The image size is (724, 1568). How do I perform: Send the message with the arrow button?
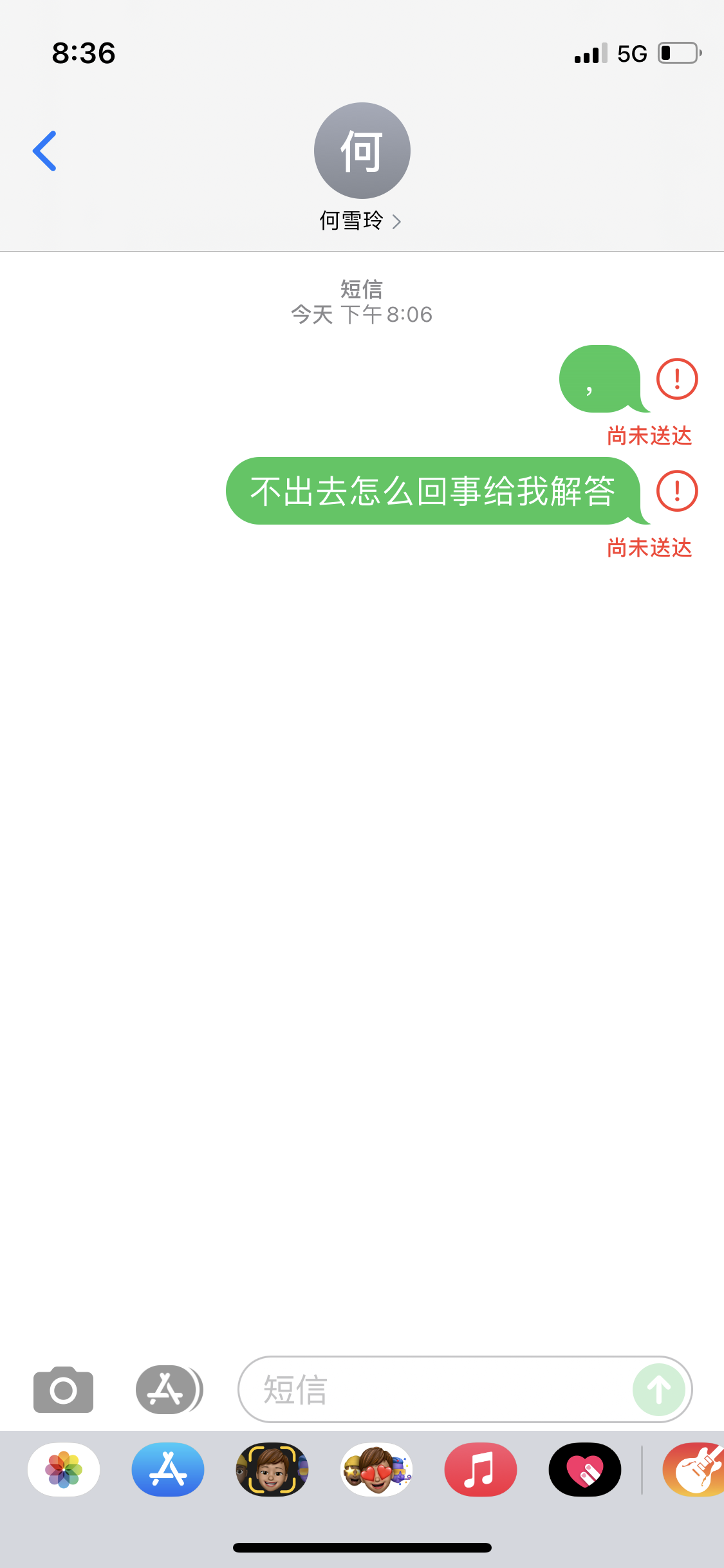[x=658, y=1389]
